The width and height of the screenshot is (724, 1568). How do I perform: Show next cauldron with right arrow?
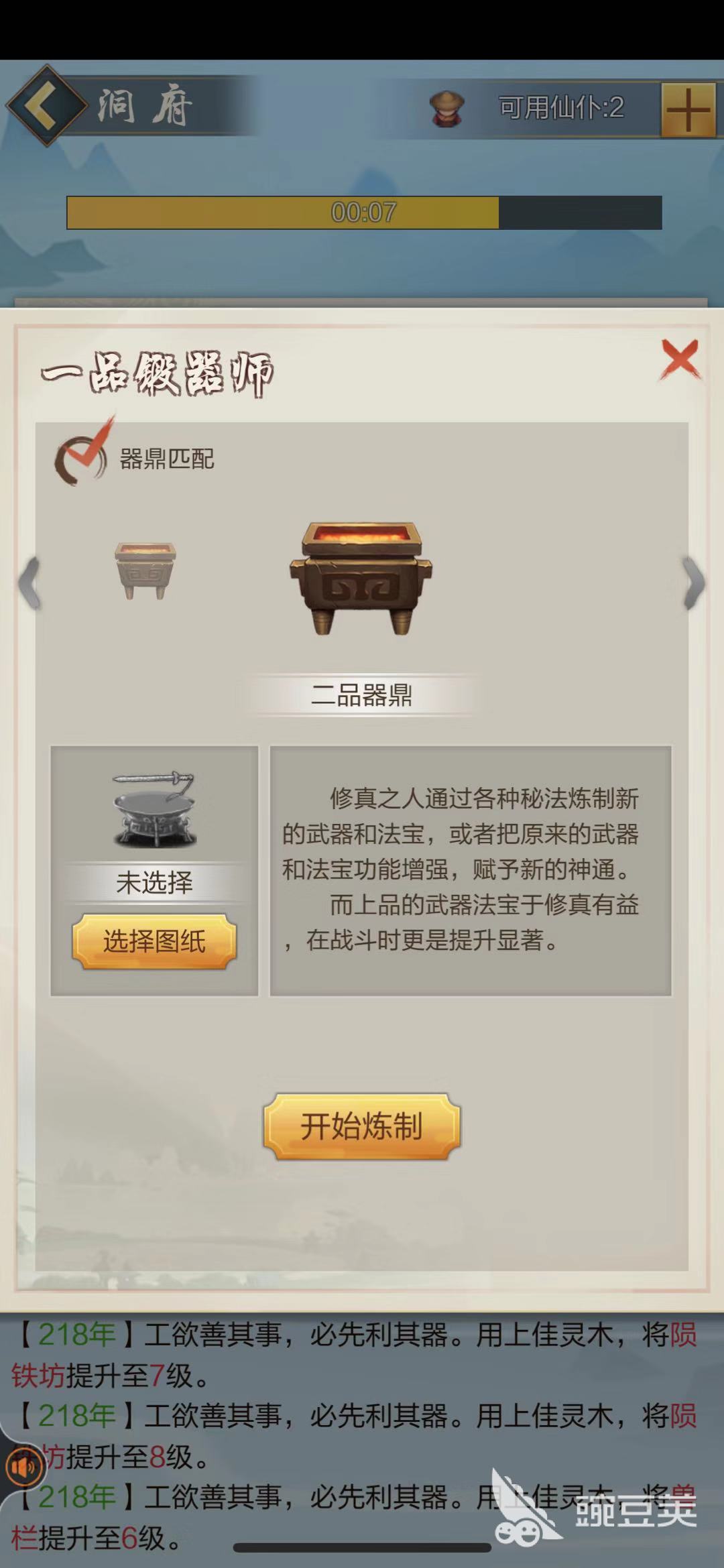tap(693, 582)
